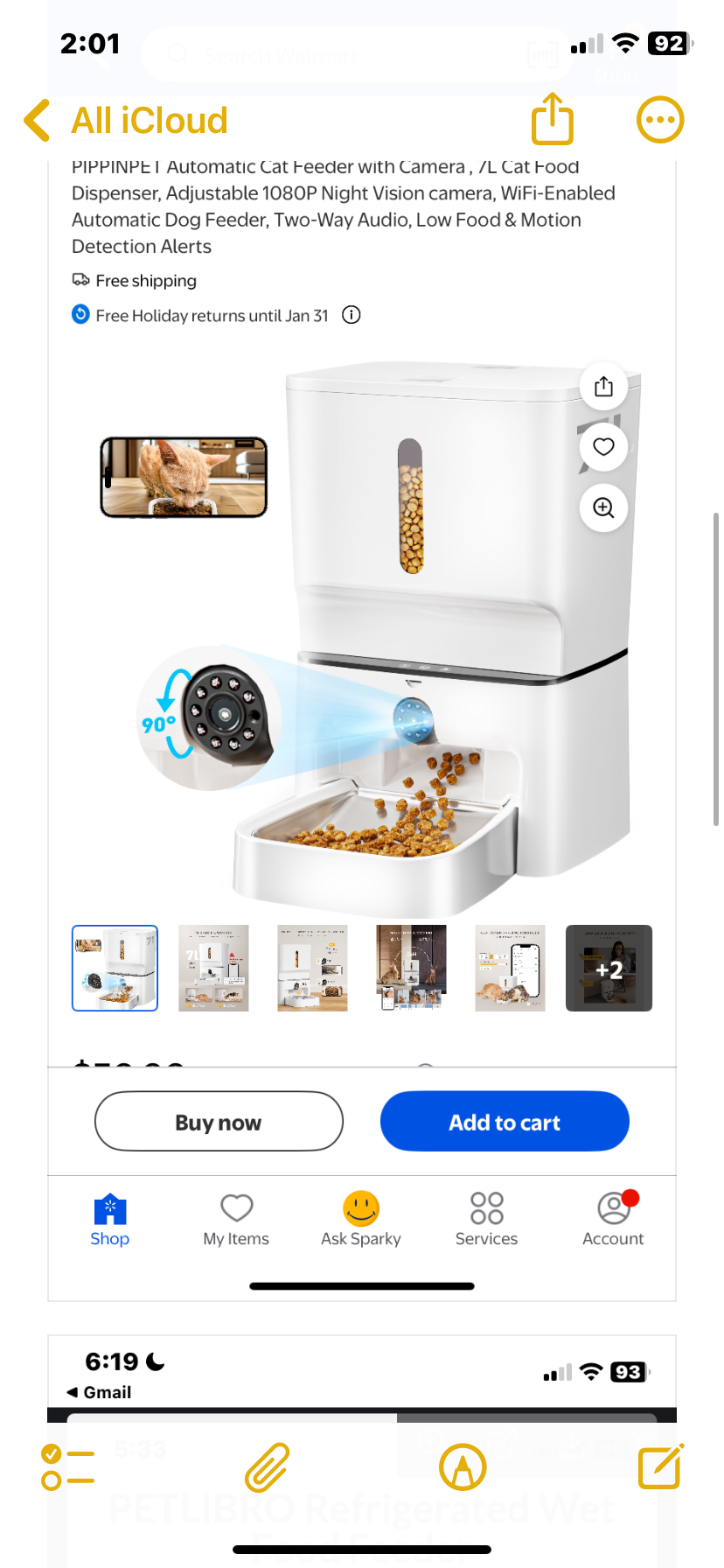The image size is (724, 1568).
Task: Go back to All iCloud notes
Action: pyautogui.click(x=127, y=121)
